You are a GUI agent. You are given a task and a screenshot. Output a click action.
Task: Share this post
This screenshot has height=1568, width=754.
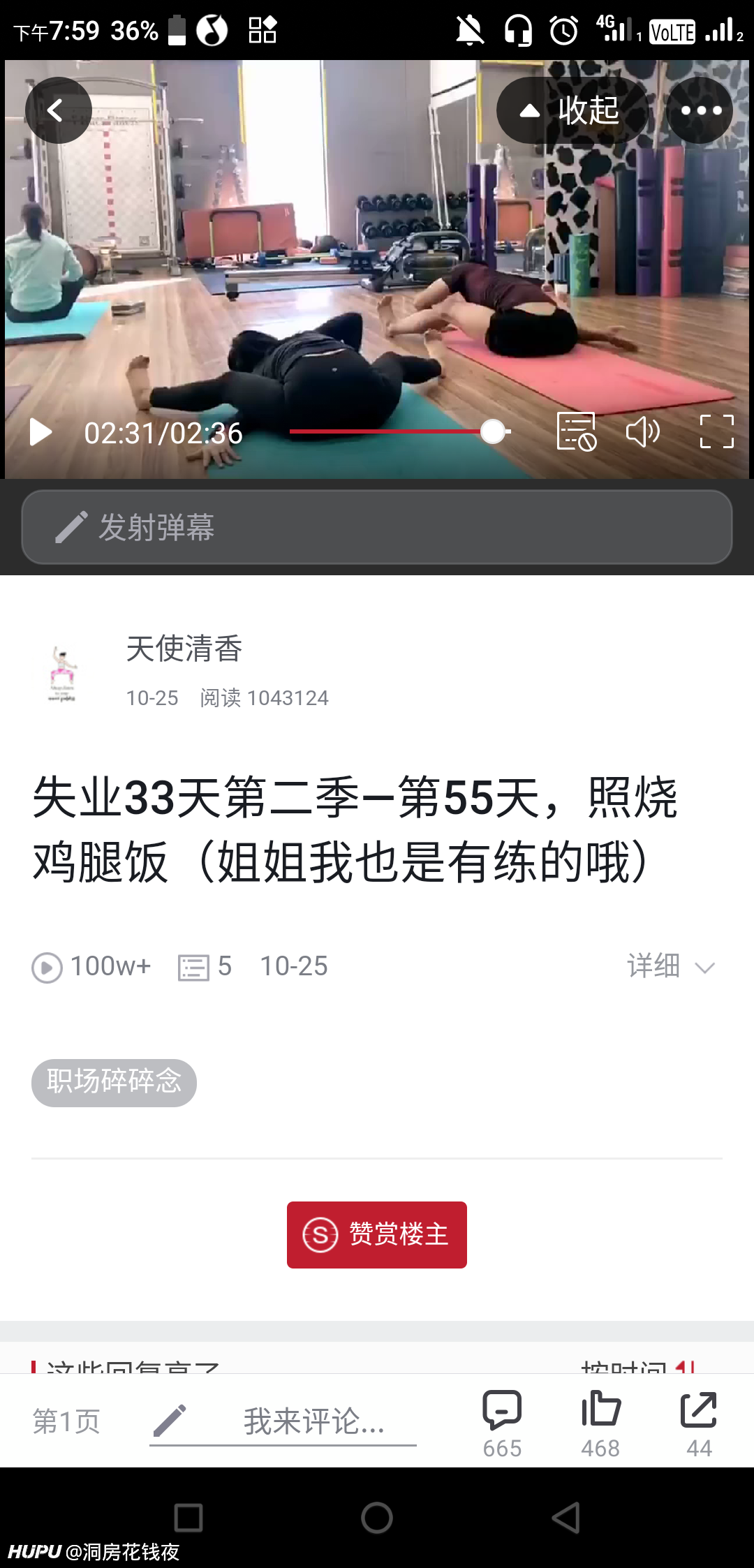699,1423
